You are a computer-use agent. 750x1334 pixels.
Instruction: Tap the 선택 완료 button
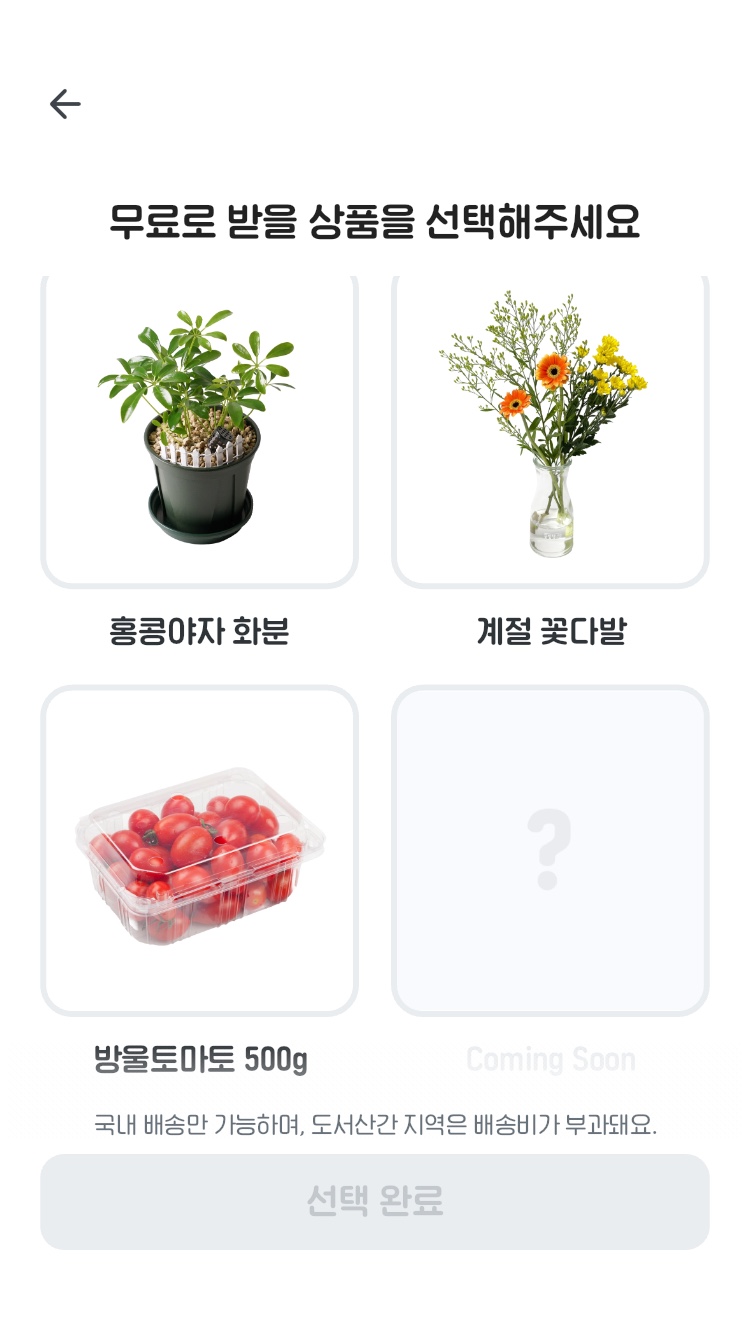(x=375, y=1201)
